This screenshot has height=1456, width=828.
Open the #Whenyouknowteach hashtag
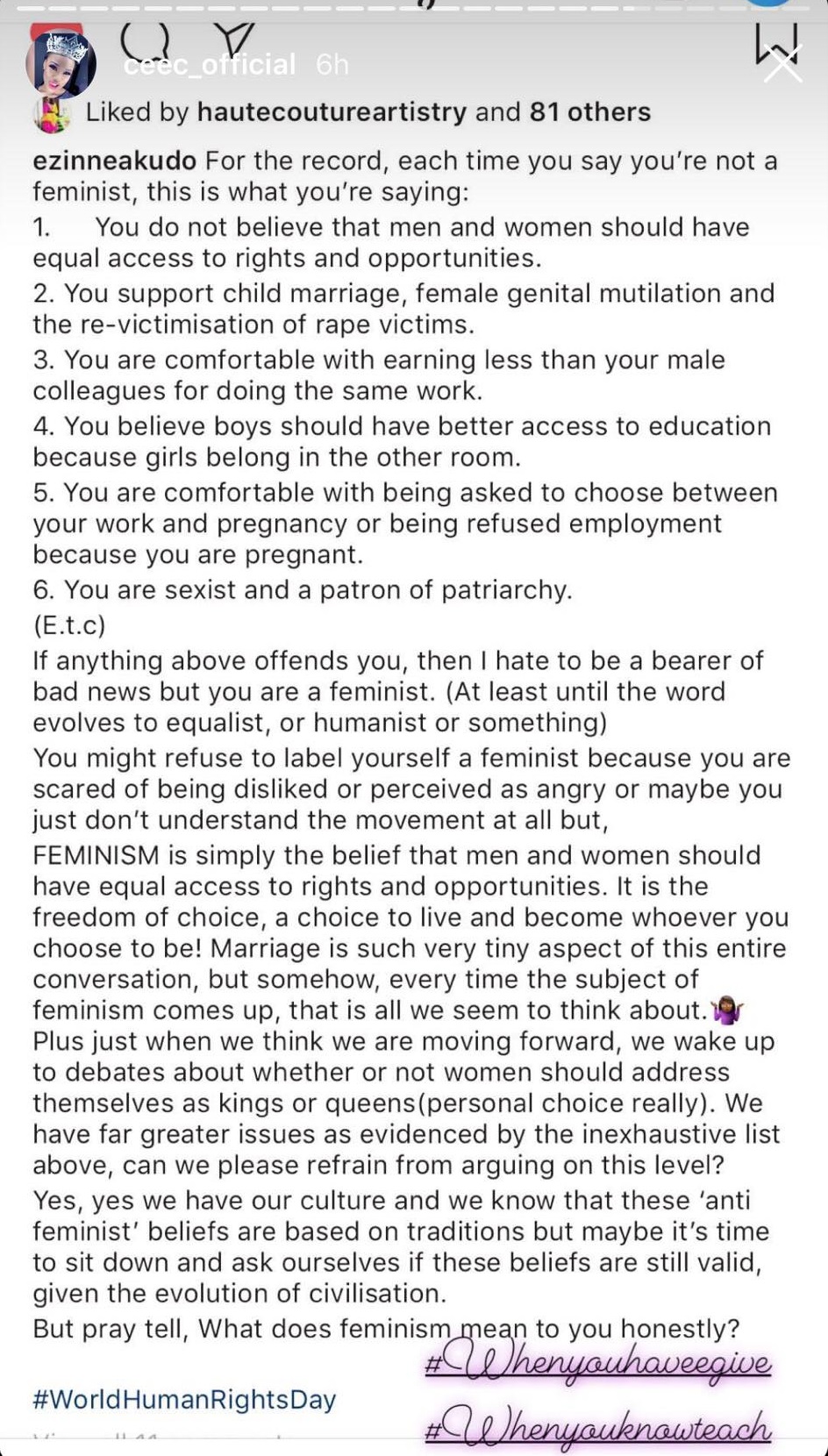click(x=598, y=1430)
